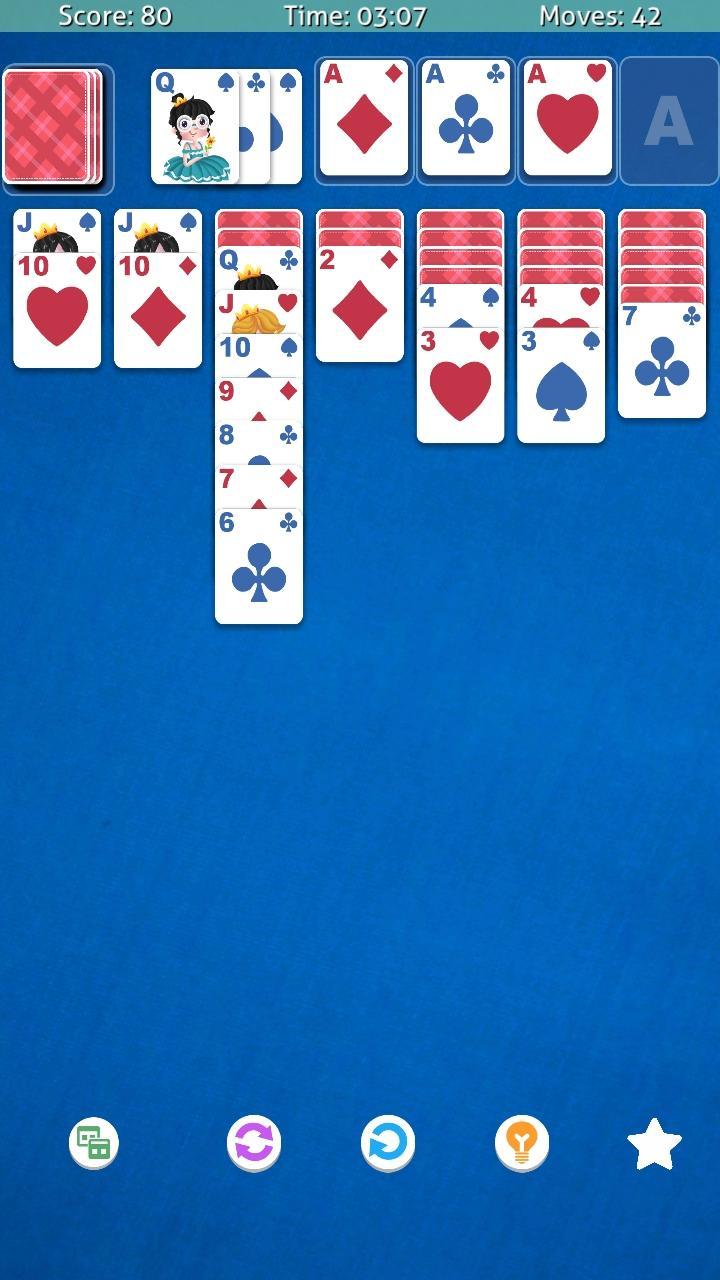Pick the 2 of Diamonds pile card
The width and height of the screenshot is (720, 1280).
(x=359, y=310)
